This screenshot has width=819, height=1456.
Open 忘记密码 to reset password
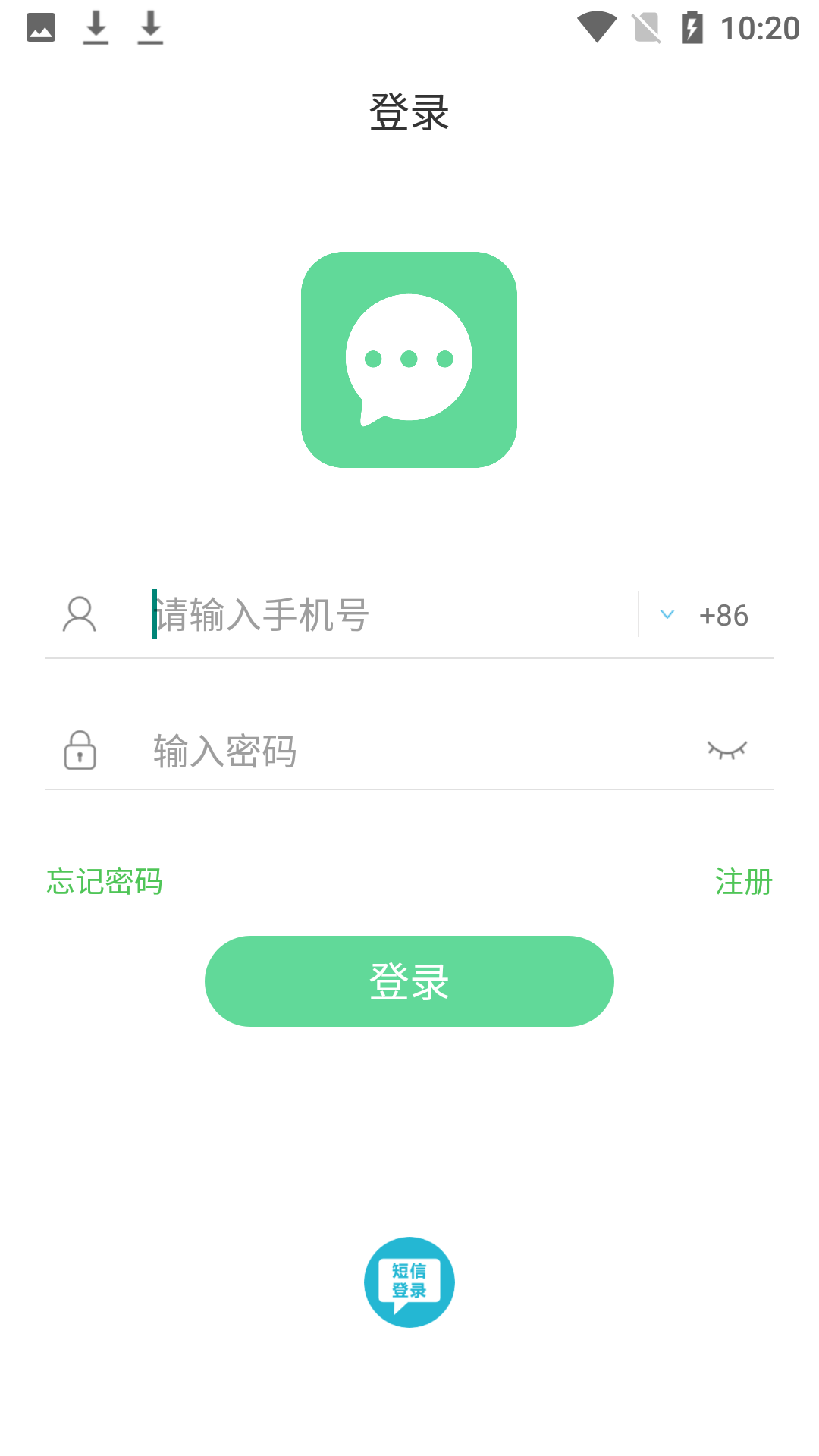coord(104,882)
